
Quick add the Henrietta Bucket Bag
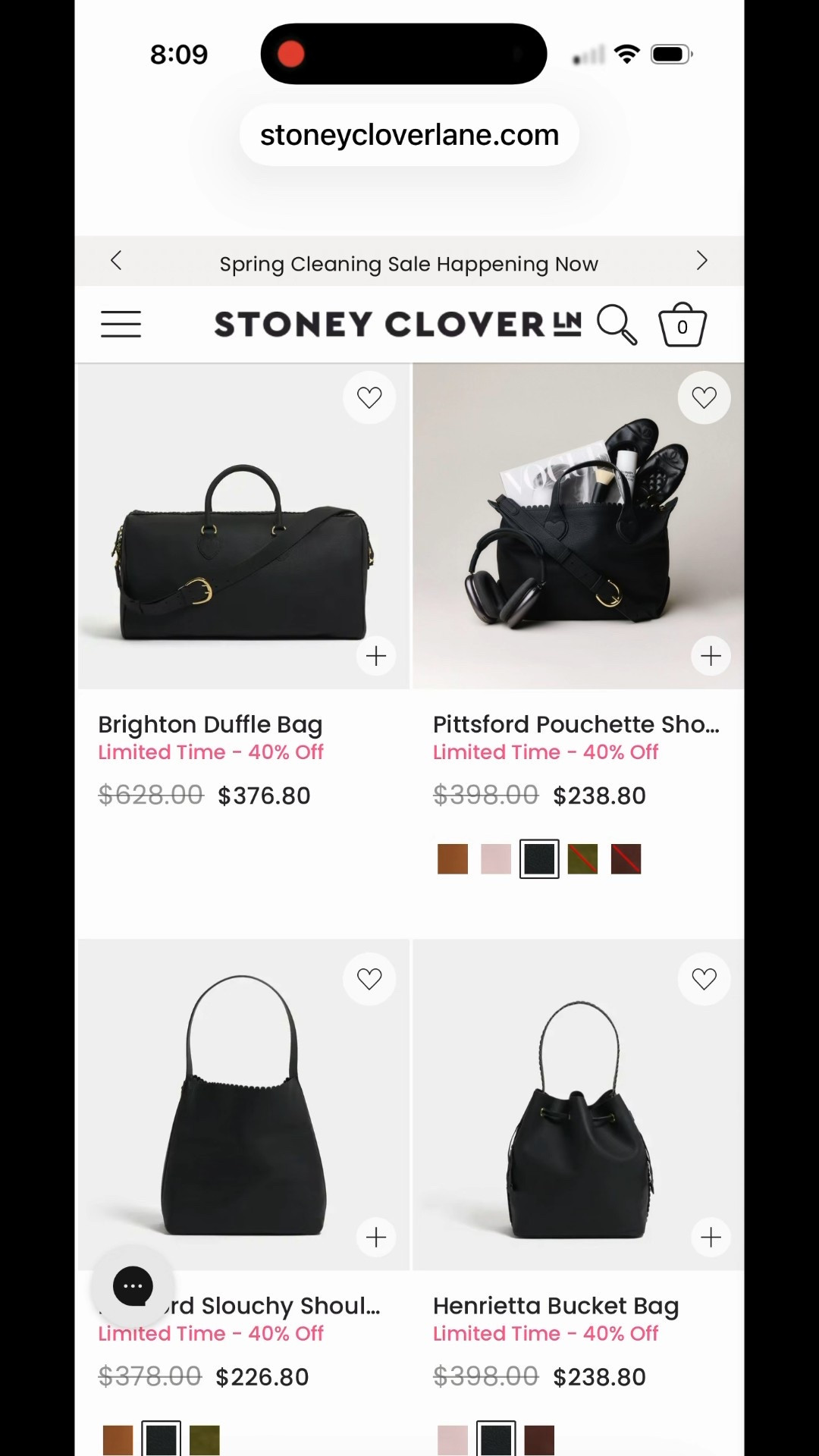click(x=711, y=1238)
